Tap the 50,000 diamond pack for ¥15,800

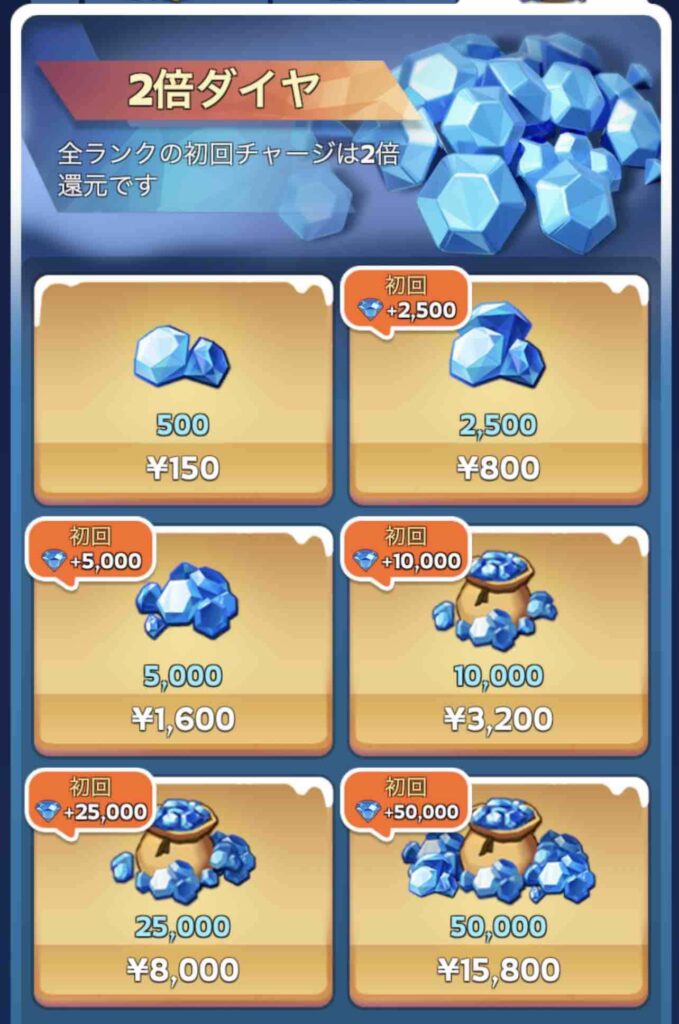coord(497,892)
